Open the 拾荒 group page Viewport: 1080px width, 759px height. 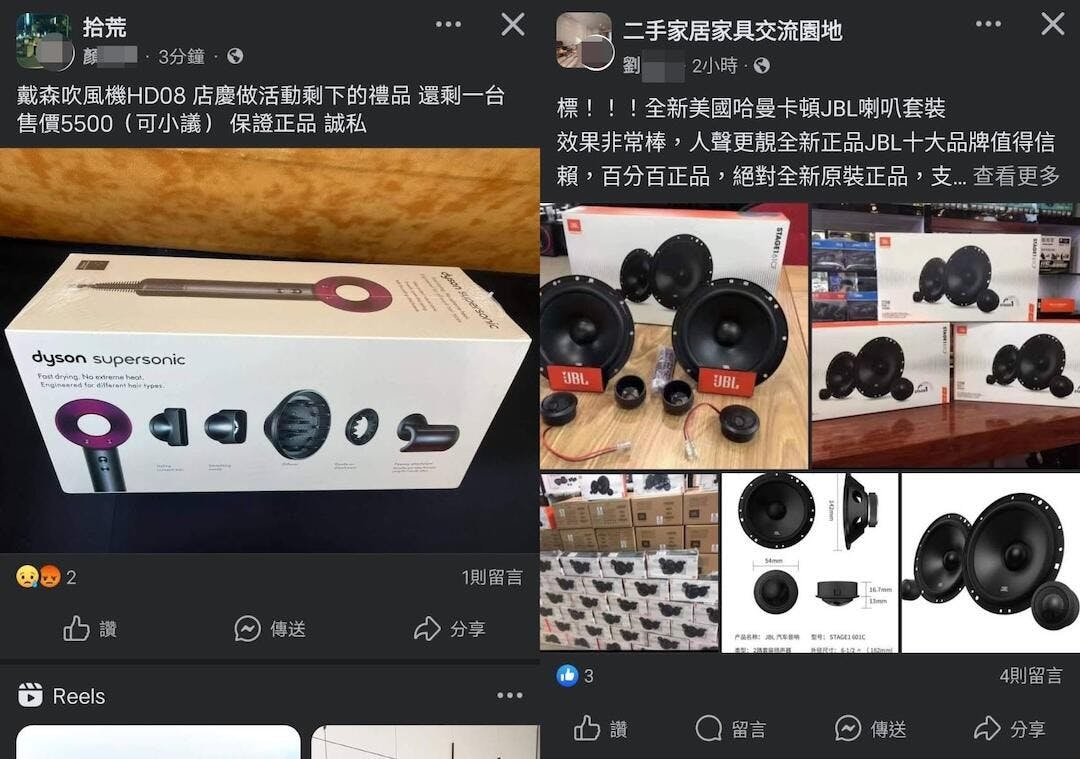[x=105, y=26]
